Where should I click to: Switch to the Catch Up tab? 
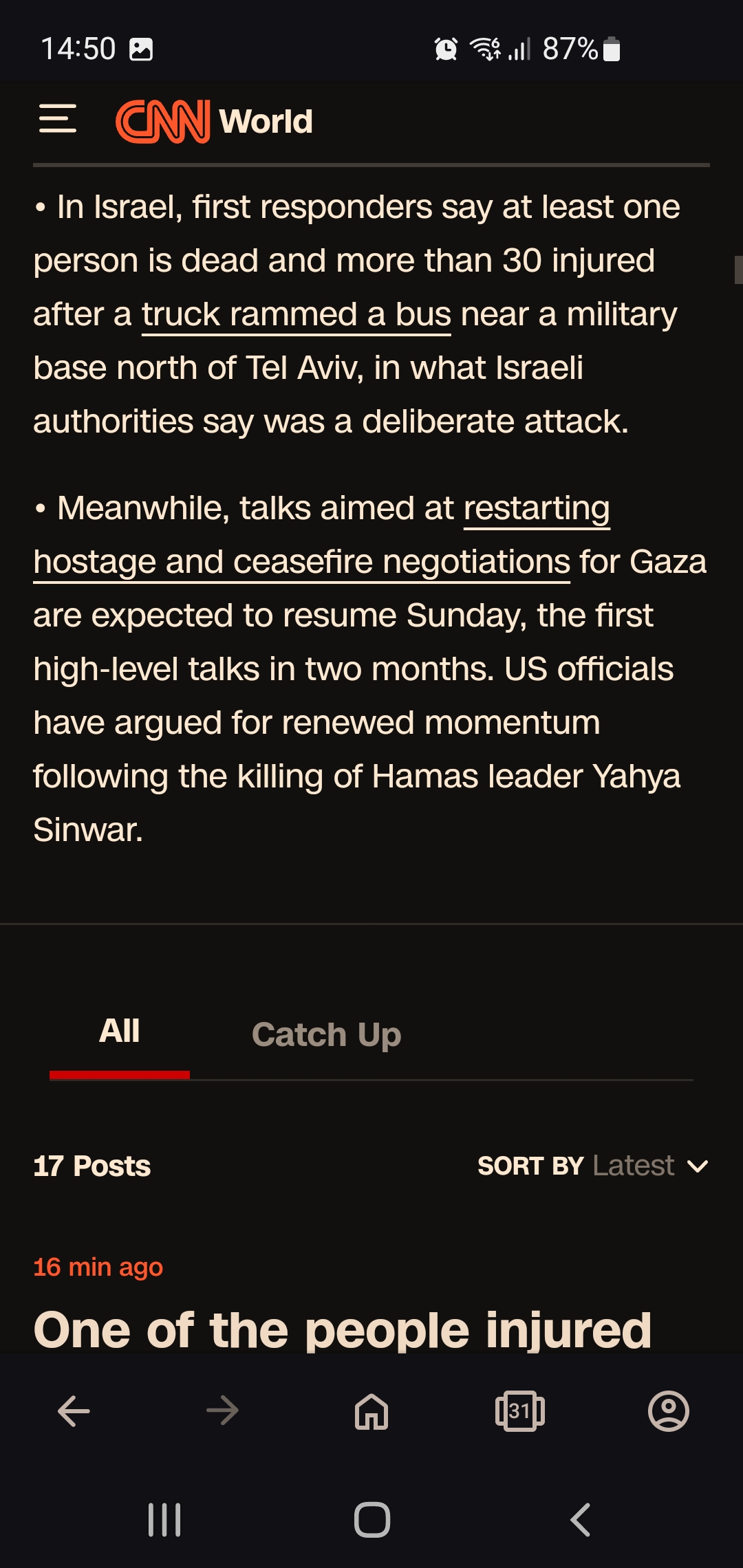click(x=327, y=1034)
